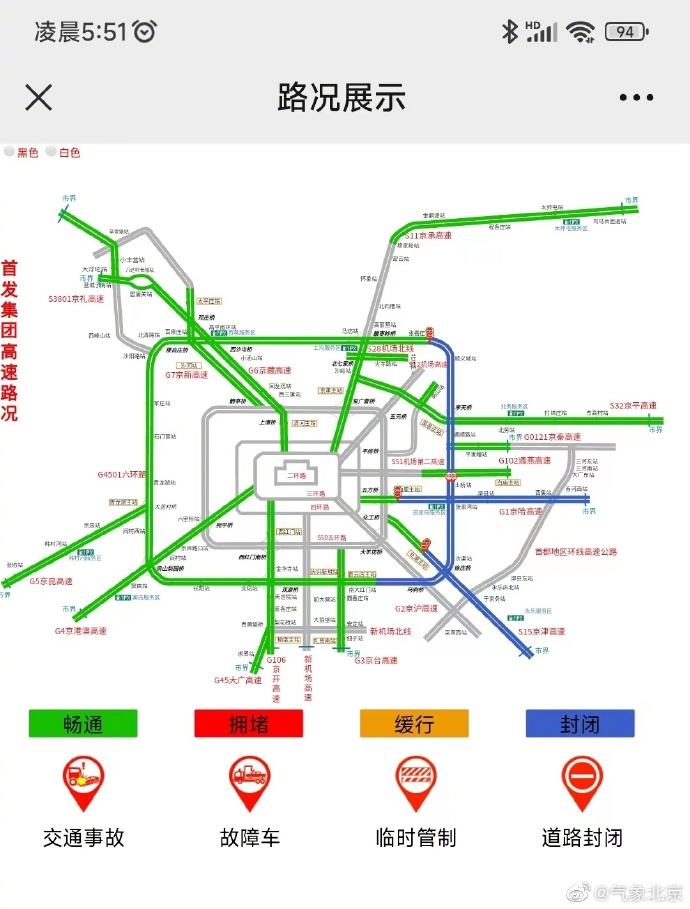Select the 黑色 map background option
This screenshot has height=909, width=690.
click(x=10, y=152)
